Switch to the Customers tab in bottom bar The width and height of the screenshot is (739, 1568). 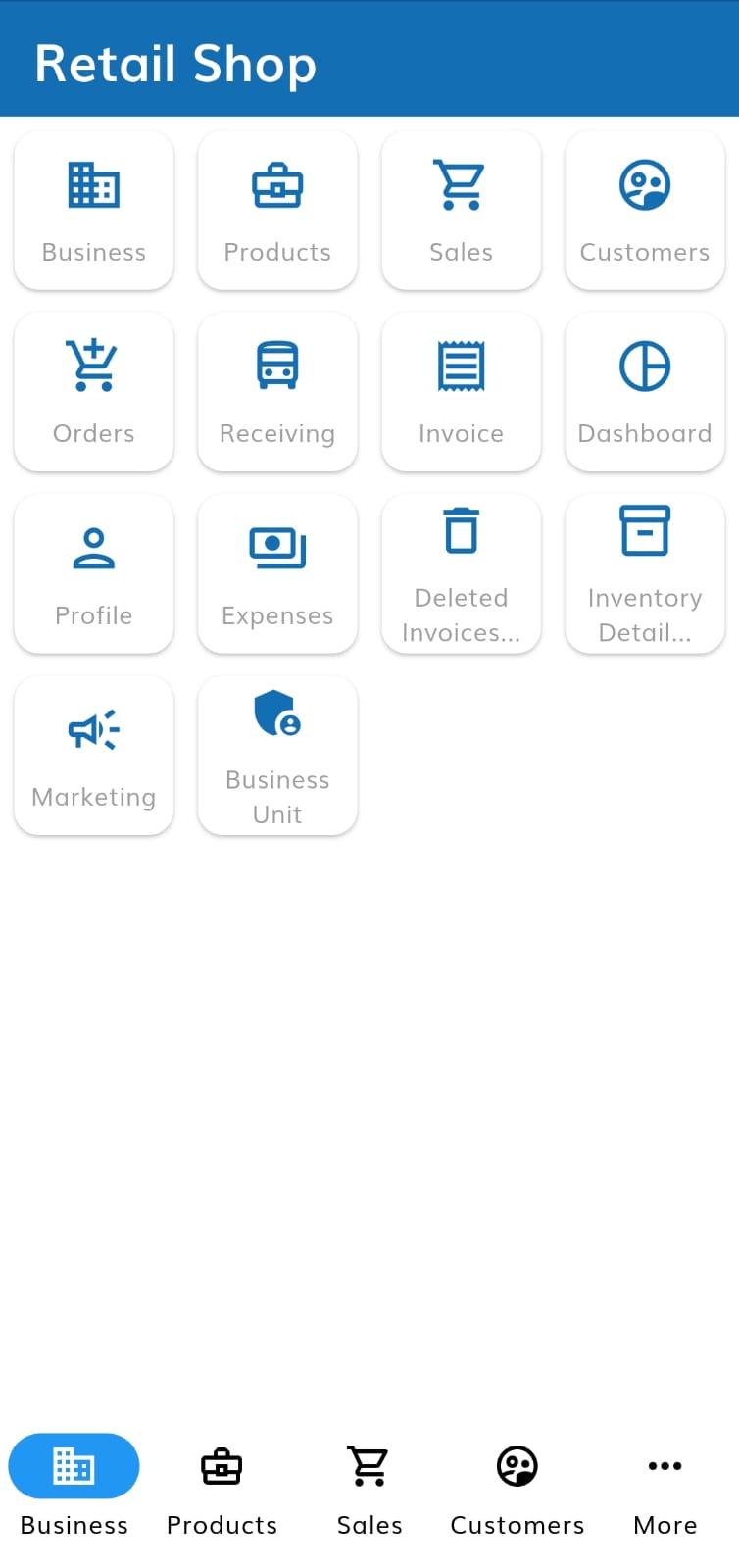[517, 1486]
